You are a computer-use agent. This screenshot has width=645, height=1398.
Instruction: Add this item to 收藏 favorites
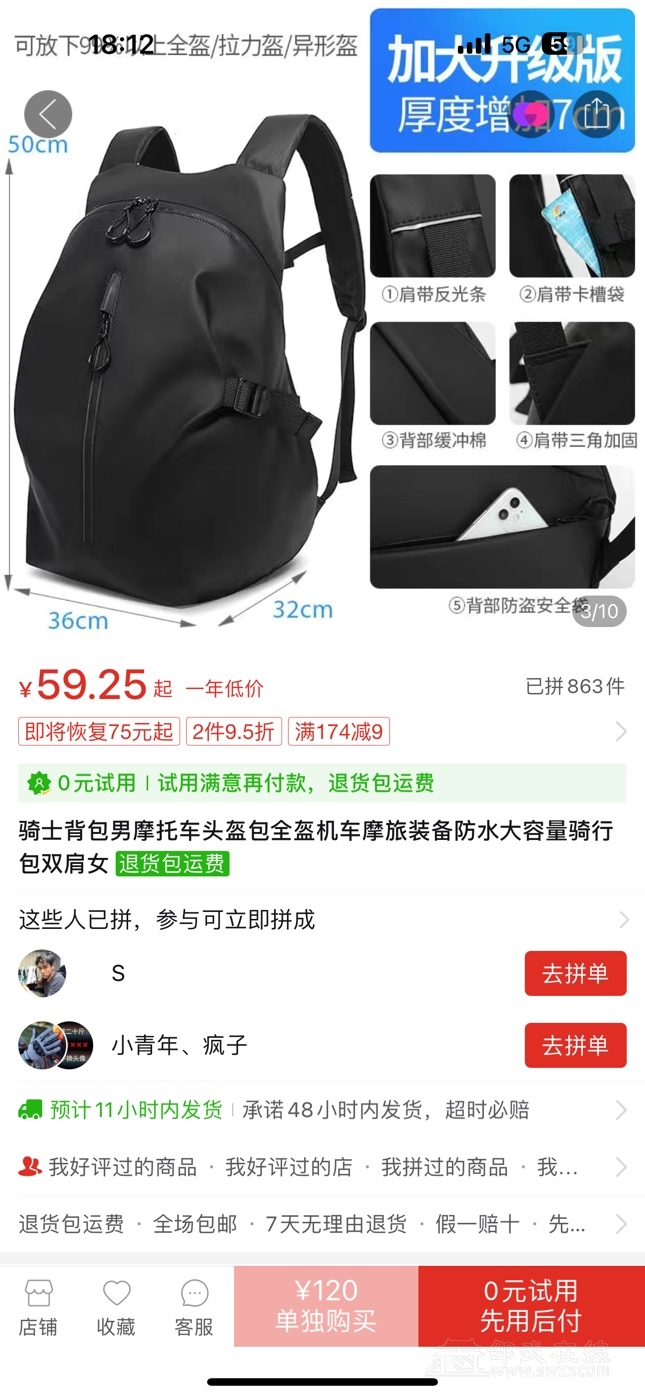click(x=116, y=1307)
